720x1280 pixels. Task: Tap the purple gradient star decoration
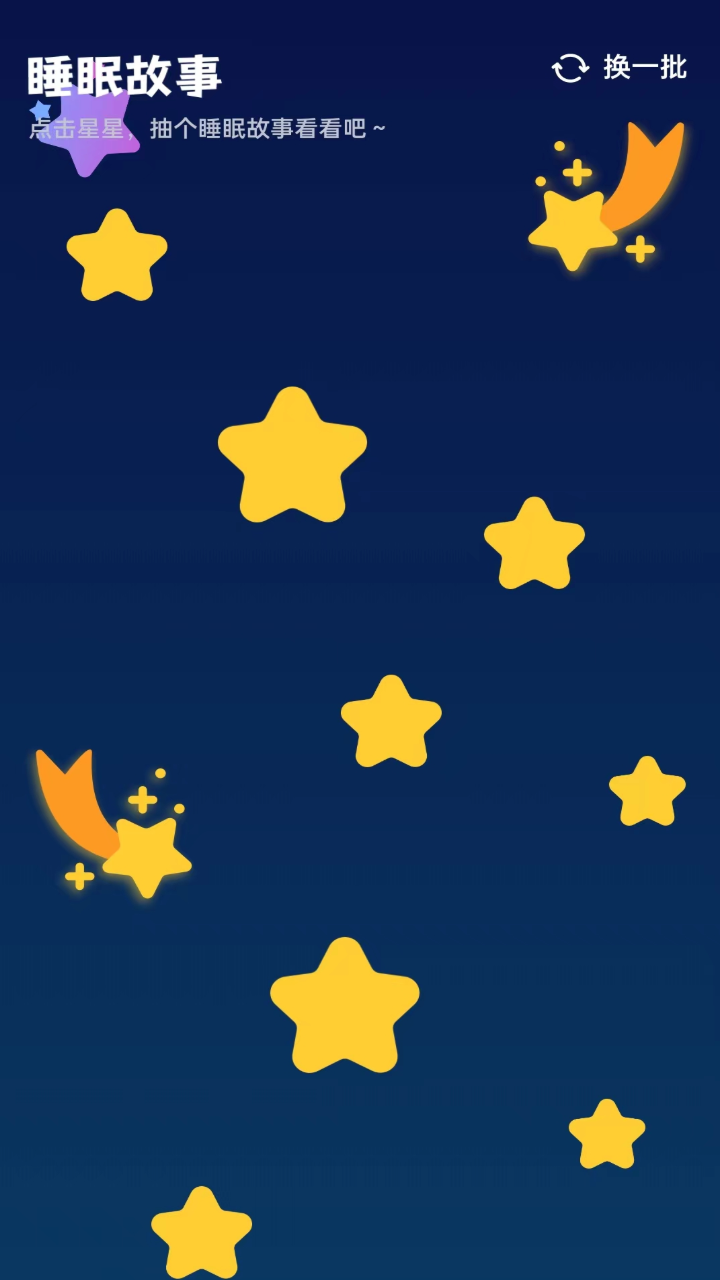click(90, 130)
